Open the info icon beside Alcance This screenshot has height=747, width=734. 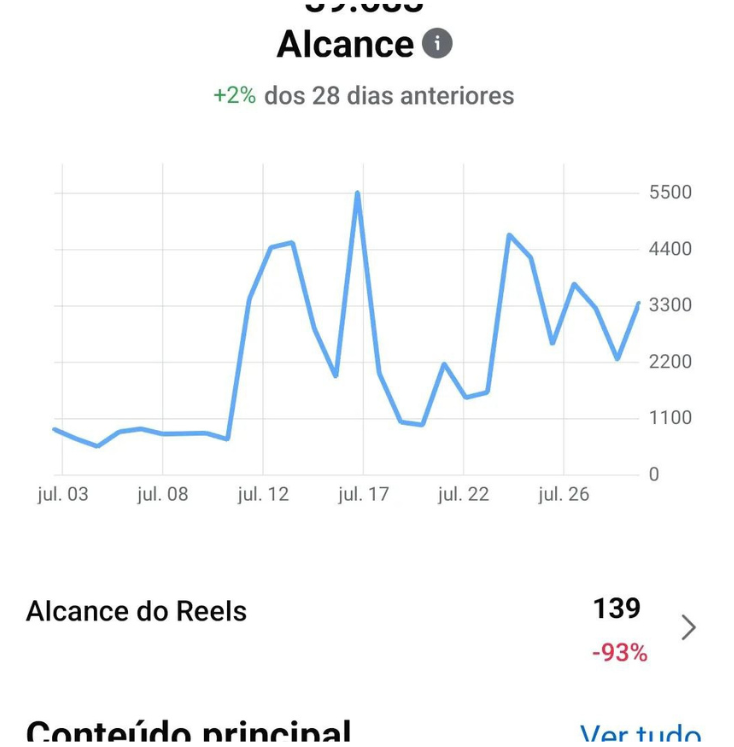437,44
